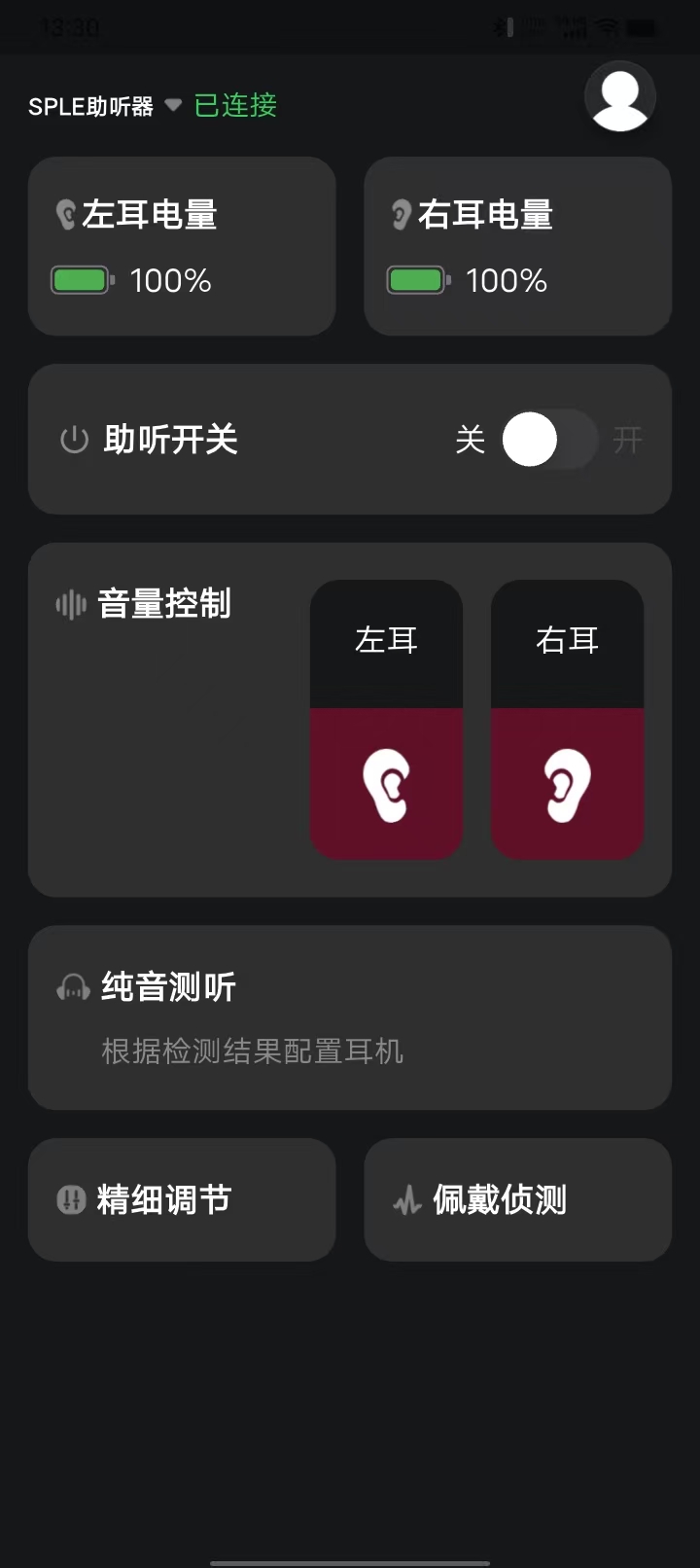This screenshot has width=700, height=1568.
Task: Open the user profile avatar icon
Action: coord(619,97)
